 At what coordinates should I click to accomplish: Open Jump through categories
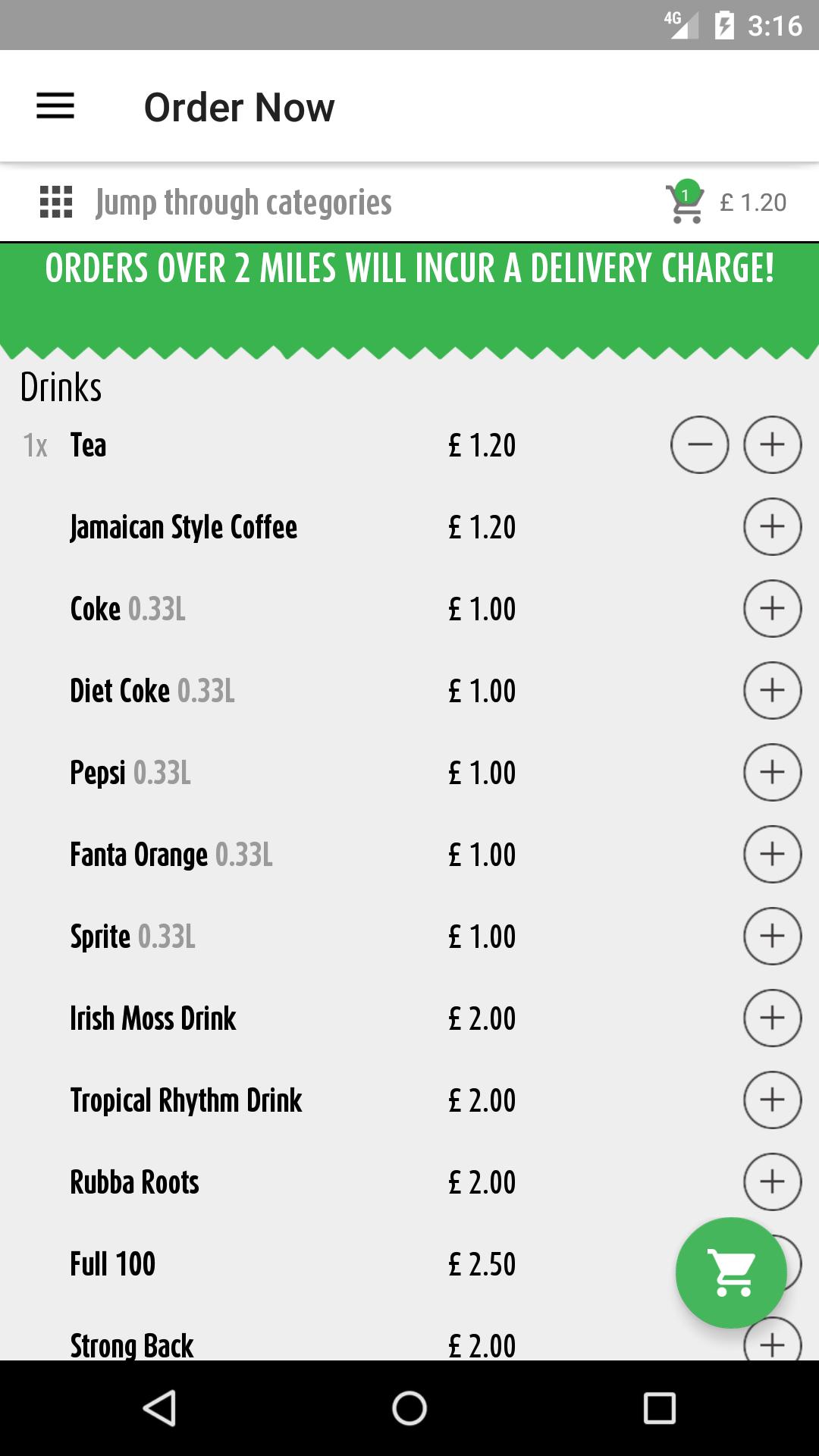(243, 202)
